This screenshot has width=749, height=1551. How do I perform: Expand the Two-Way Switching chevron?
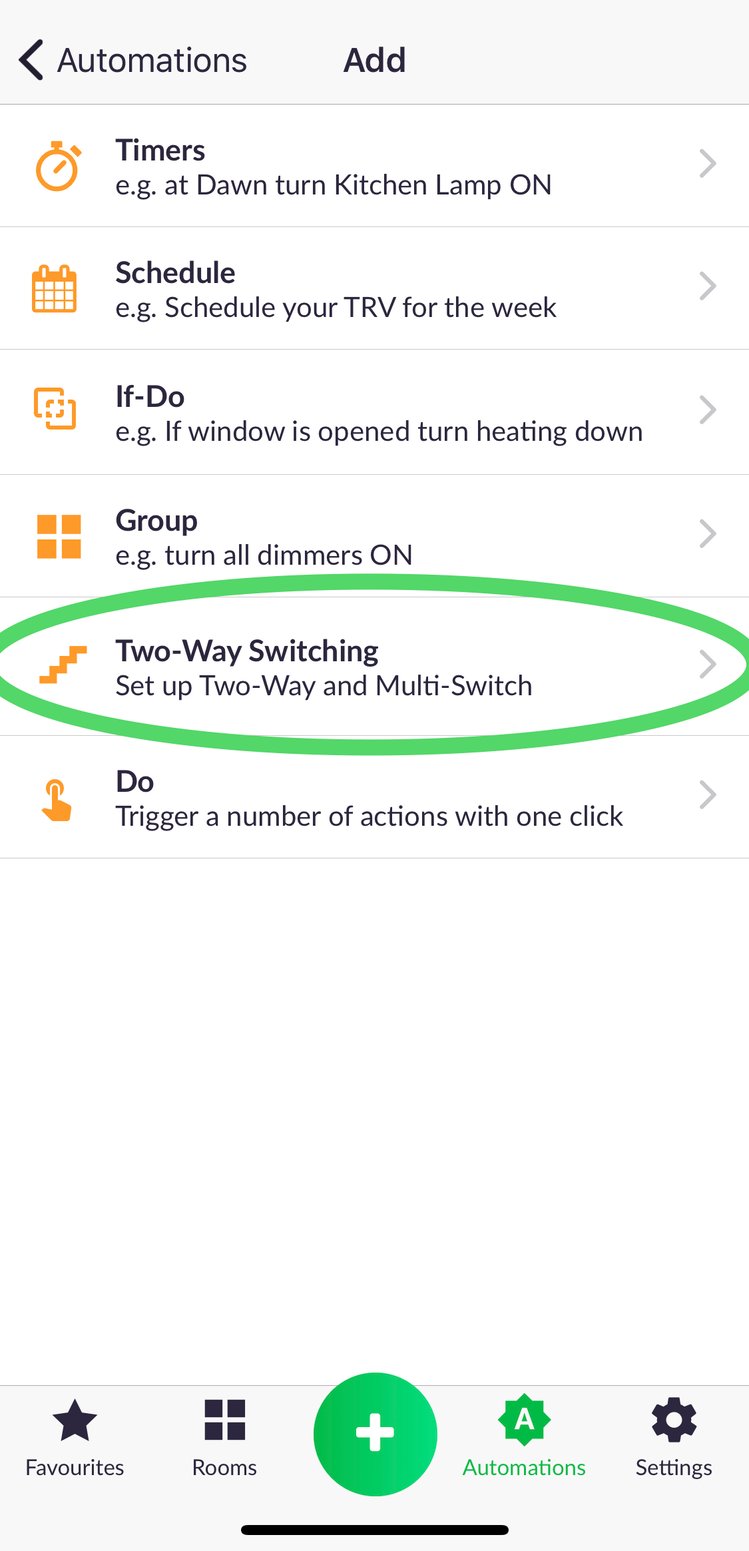707,663
